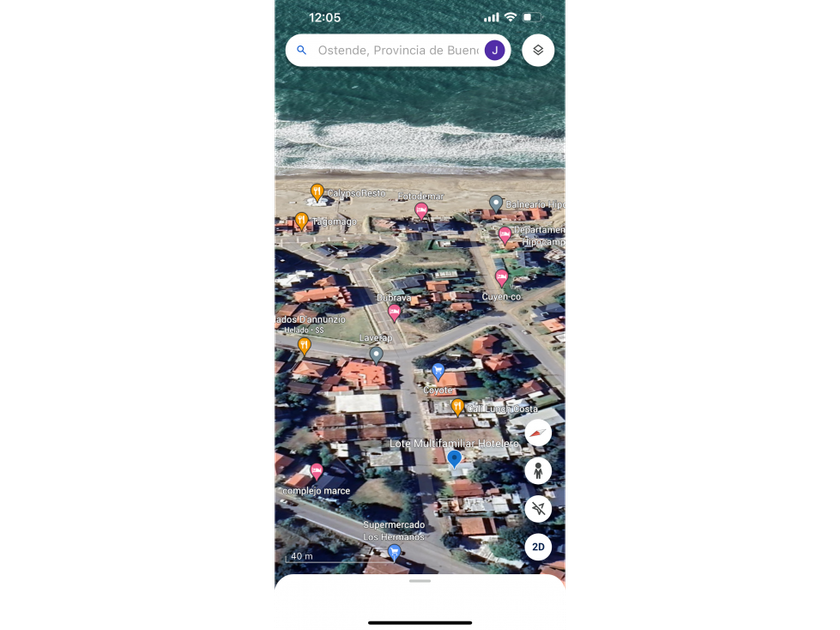This screenshot has width=840, height=630.
Task: Select the Tagomago restaurant pin
Action: [301, 220]
